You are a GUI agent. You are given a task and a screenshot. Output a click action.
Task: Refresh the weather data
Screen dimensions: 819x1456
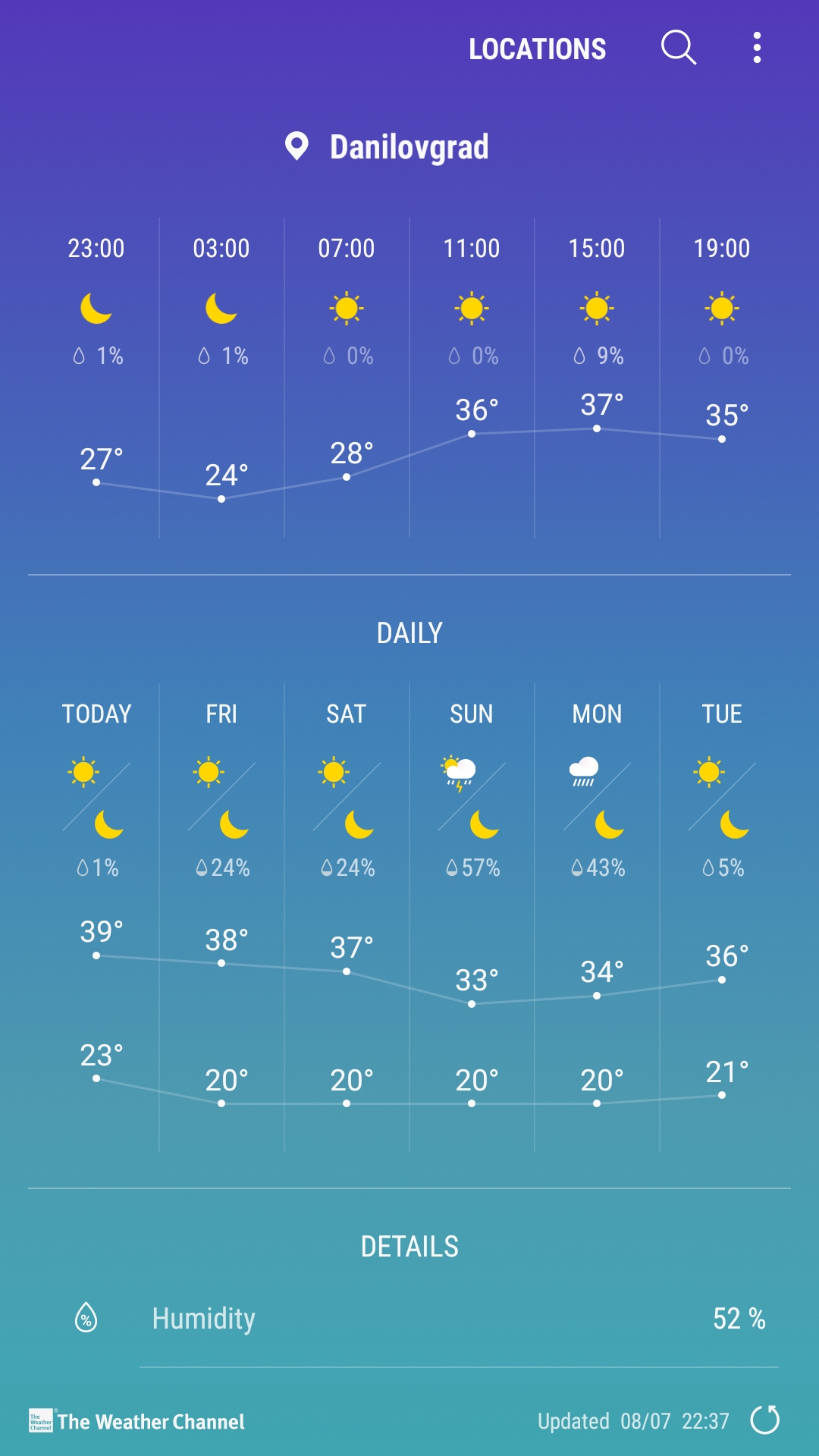click(764, 1420)
